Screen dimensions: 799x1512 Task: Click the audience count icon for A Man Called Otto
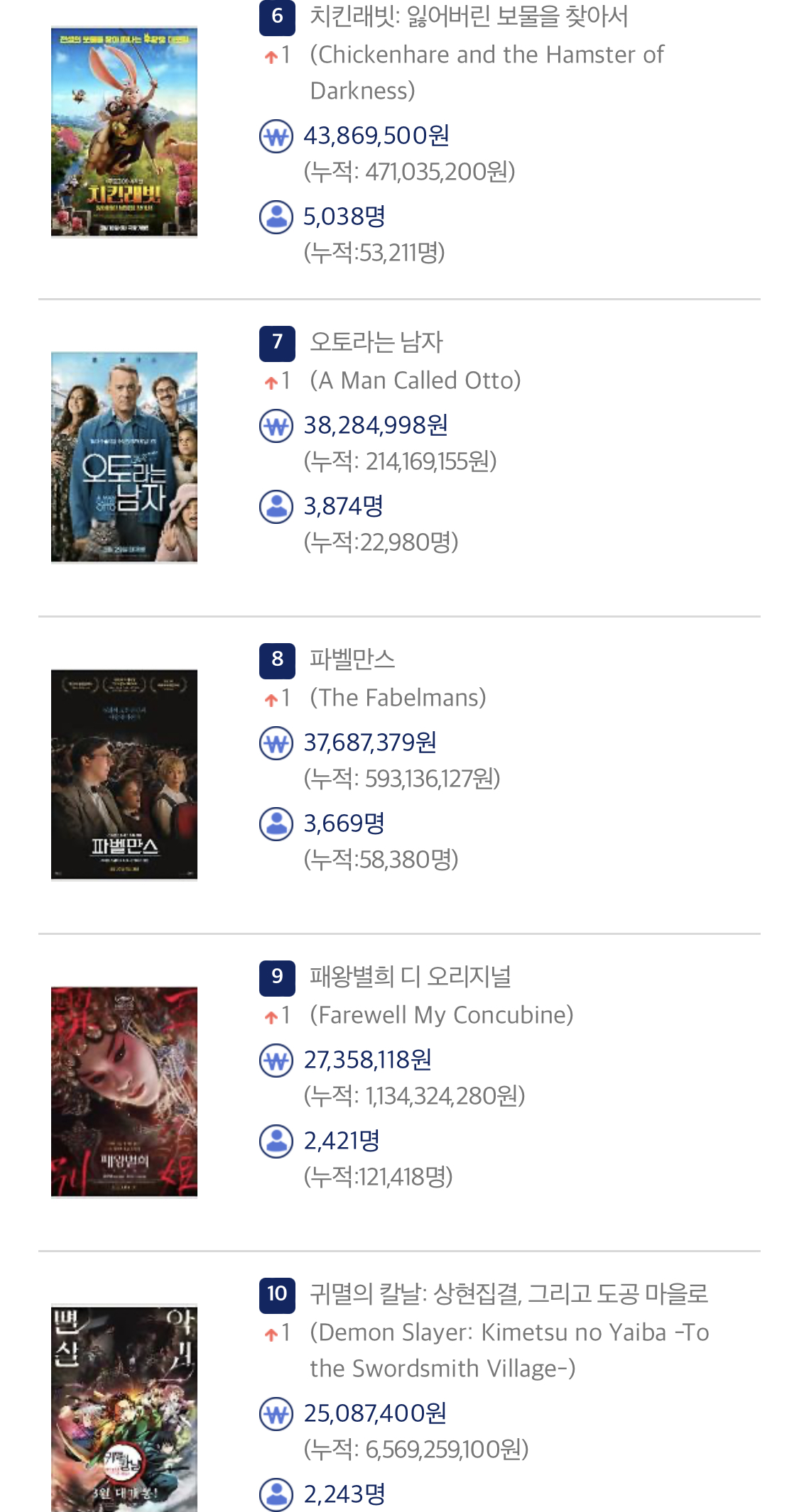[278, 506]
